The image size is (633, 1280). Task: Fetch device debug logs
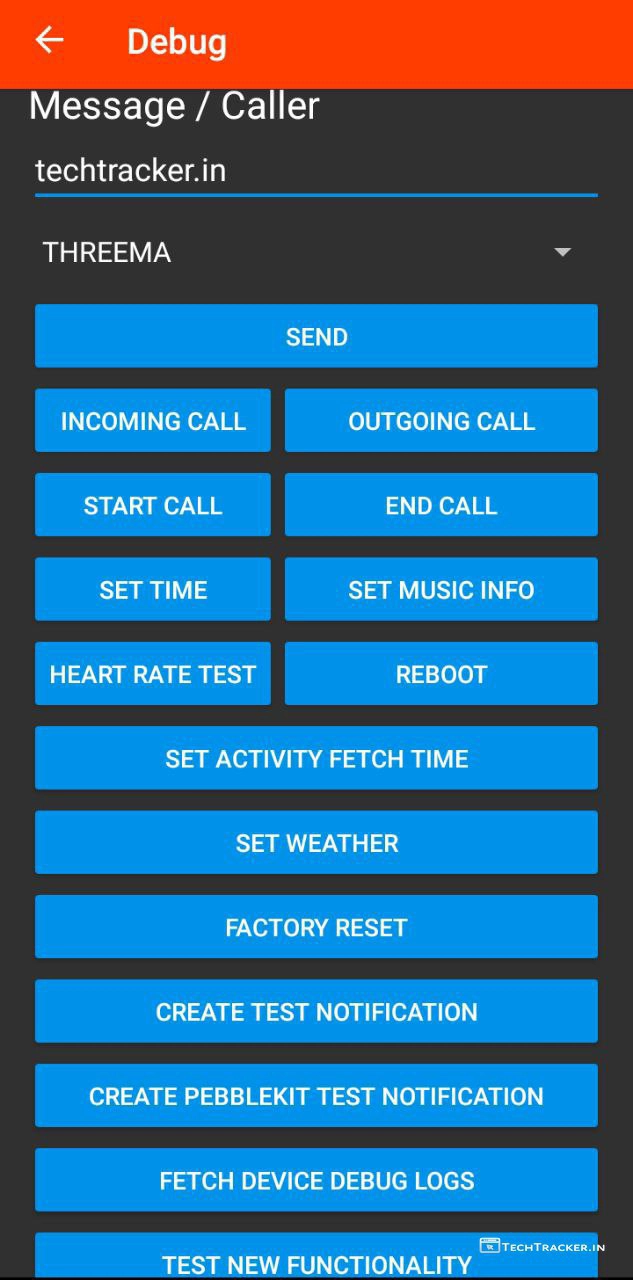pos(316,1180)
